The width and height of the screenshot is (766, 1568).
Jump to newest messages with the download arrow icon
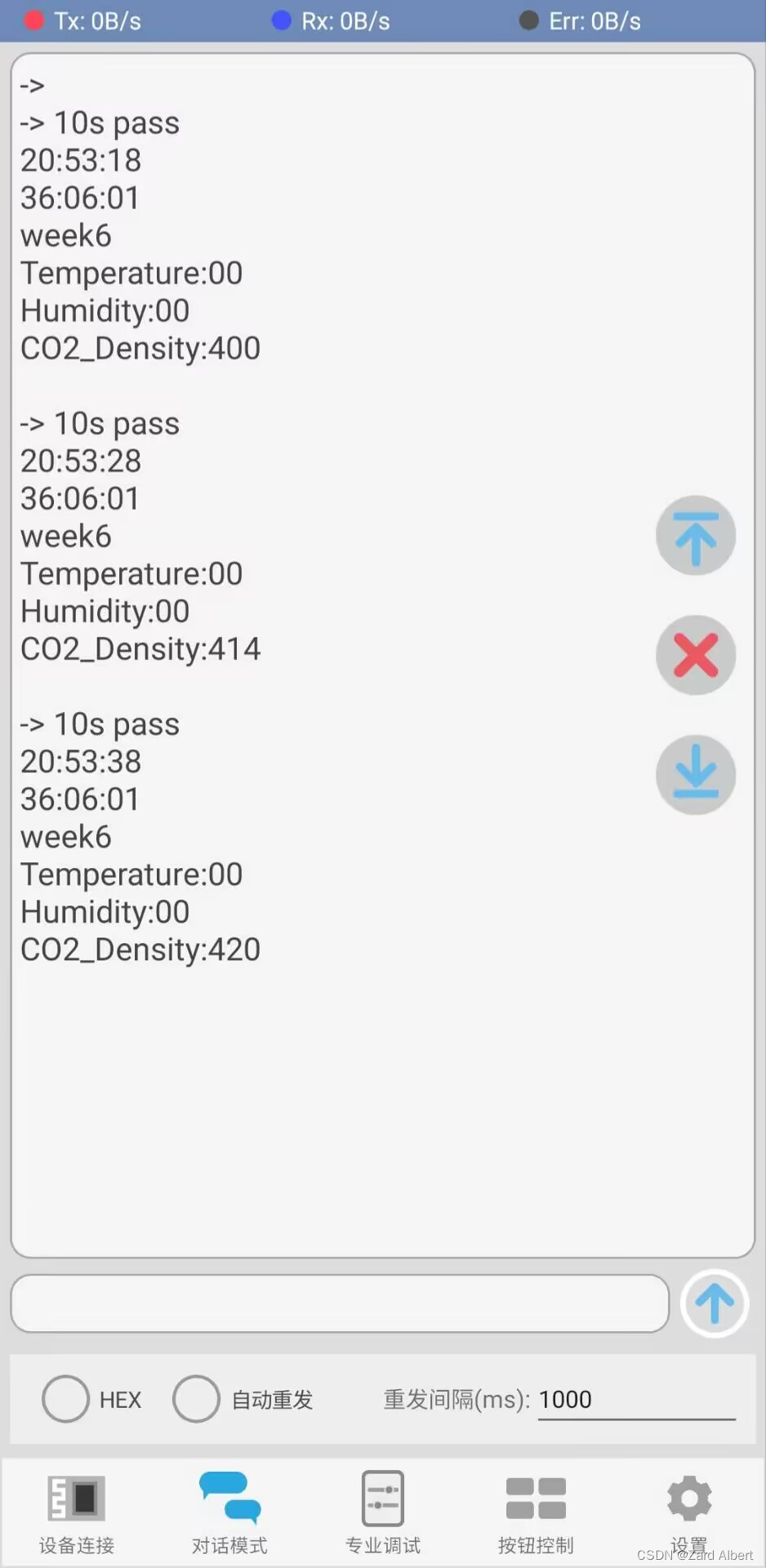(x=695, y=774)
